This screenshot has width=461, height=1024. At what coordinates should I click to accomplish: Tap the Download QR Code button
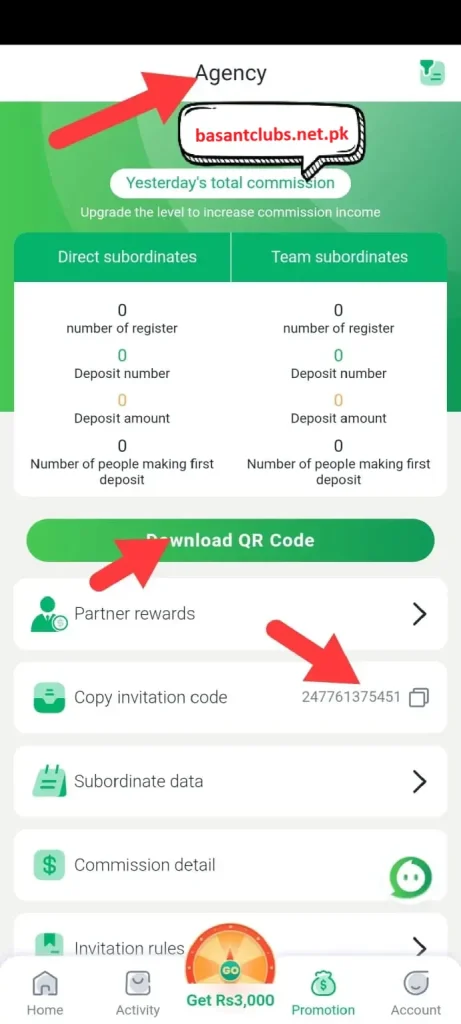(x=230, y=540)
